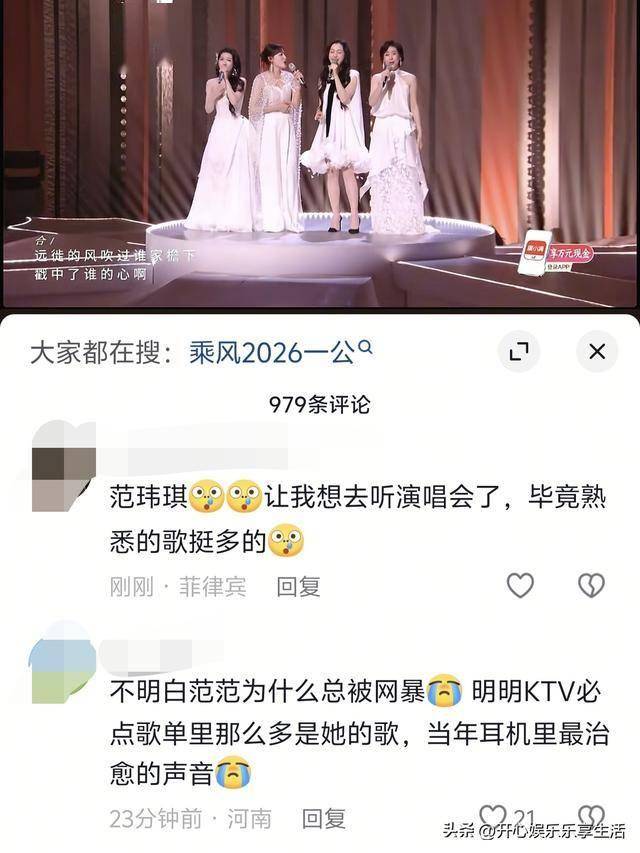Tap the video playing above the comments
The height and width of the screenshot is (853, 640).
pos(320,150)
